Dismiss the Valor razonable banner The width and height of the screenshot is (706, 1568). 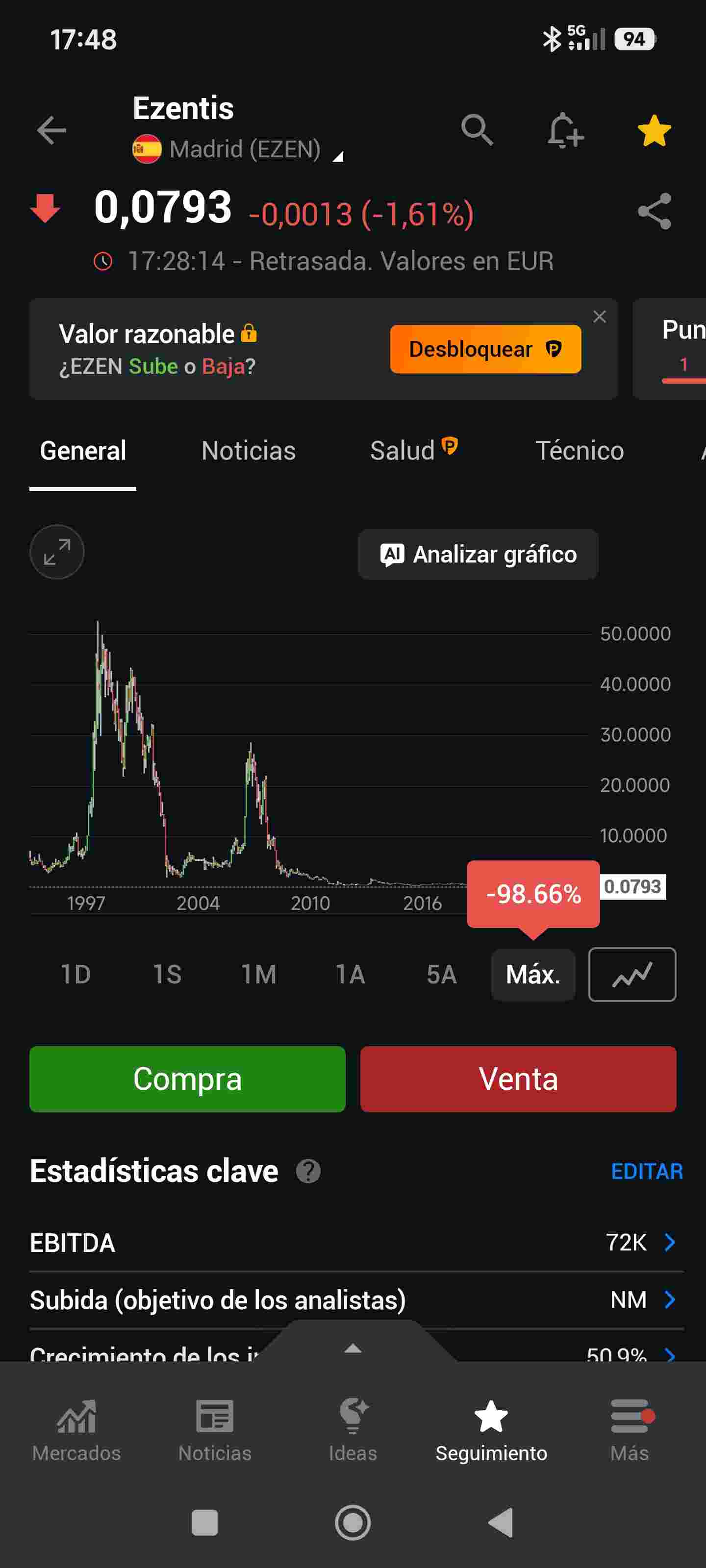click(600, 317)
